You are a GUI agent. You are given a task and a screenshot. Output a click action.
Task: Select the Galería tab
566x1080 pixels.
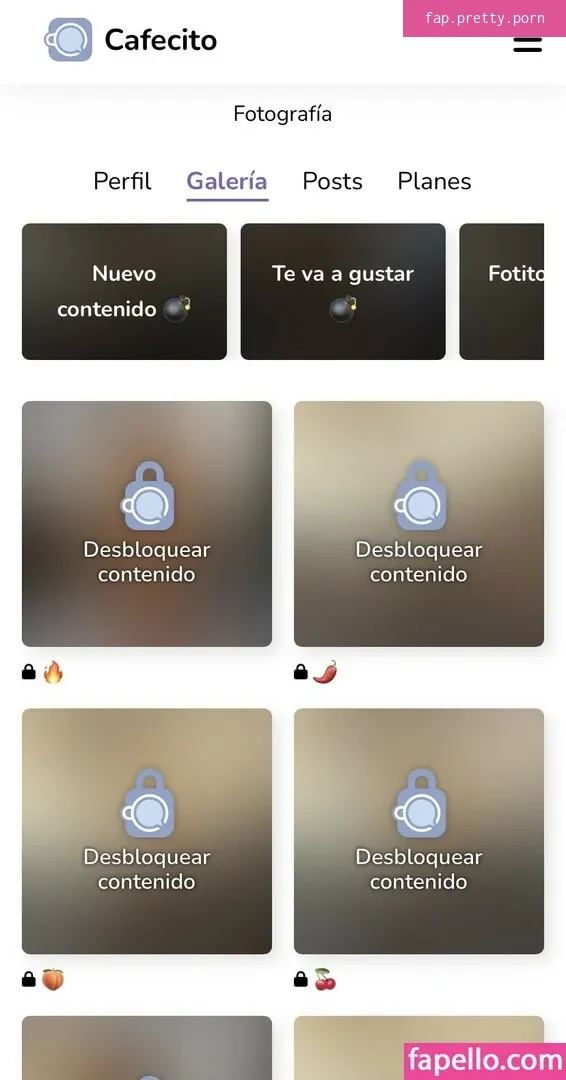tap(227, 181)
